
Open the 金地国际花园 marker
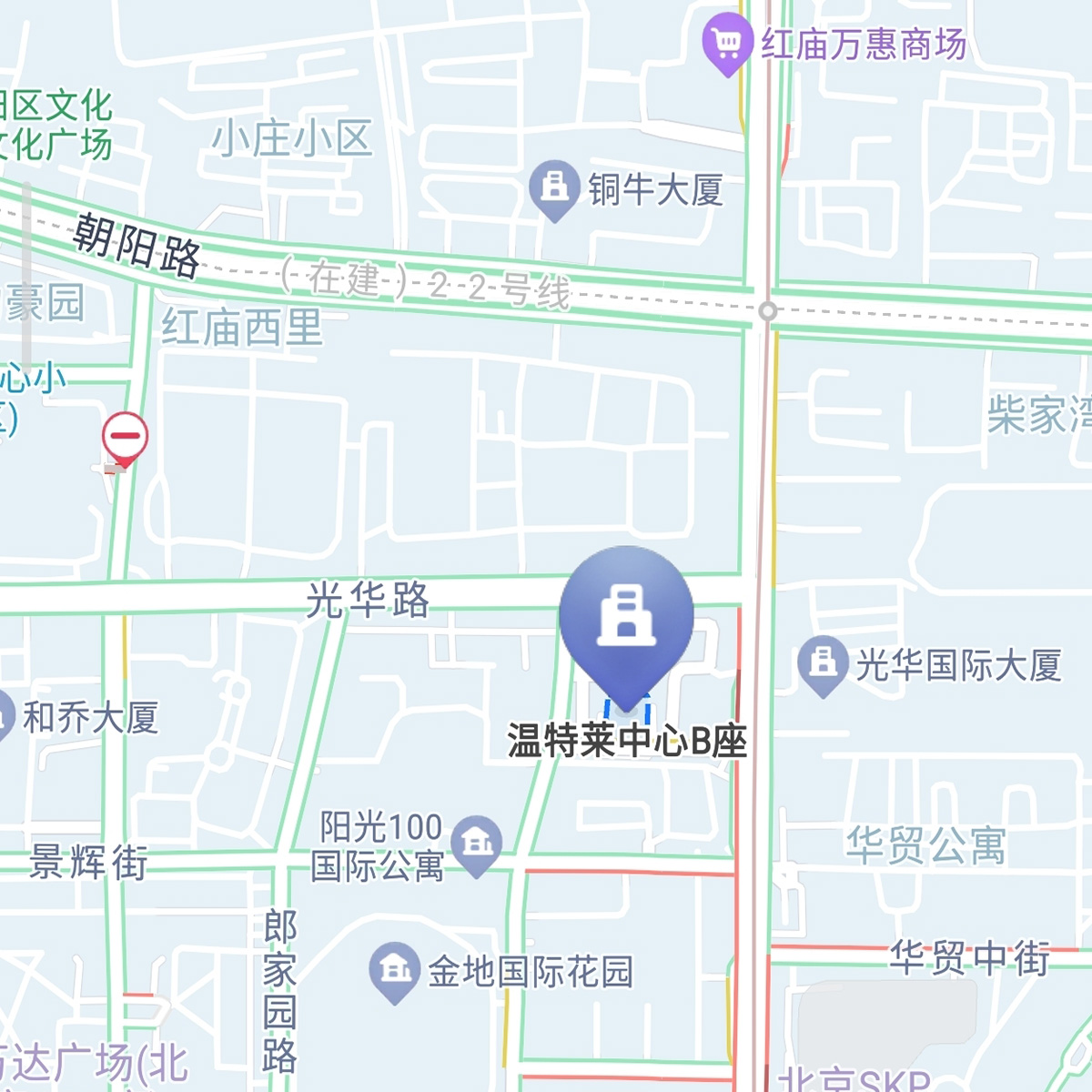394,970
